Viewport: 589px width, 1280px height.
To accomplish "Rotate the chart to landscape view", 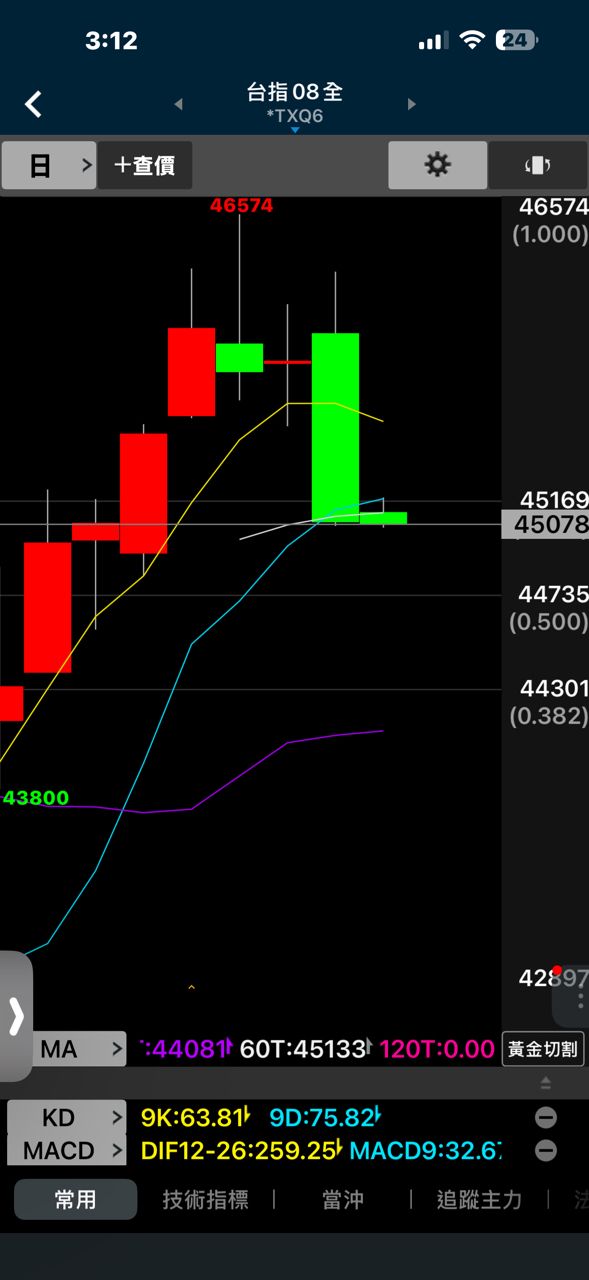I will click(x=538, y=165).
